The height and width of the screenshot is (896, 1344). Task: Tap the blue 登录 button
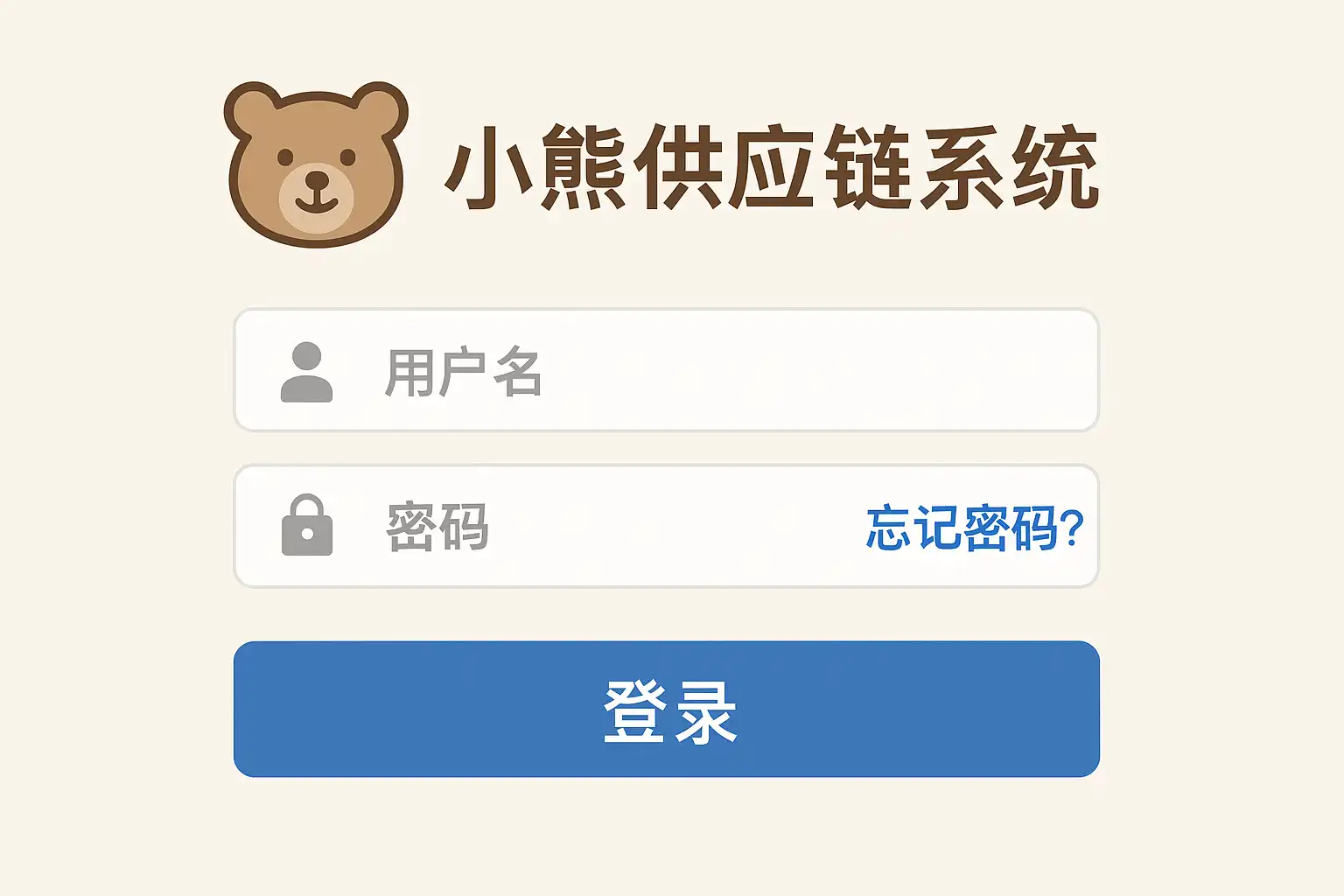point(666,709)
